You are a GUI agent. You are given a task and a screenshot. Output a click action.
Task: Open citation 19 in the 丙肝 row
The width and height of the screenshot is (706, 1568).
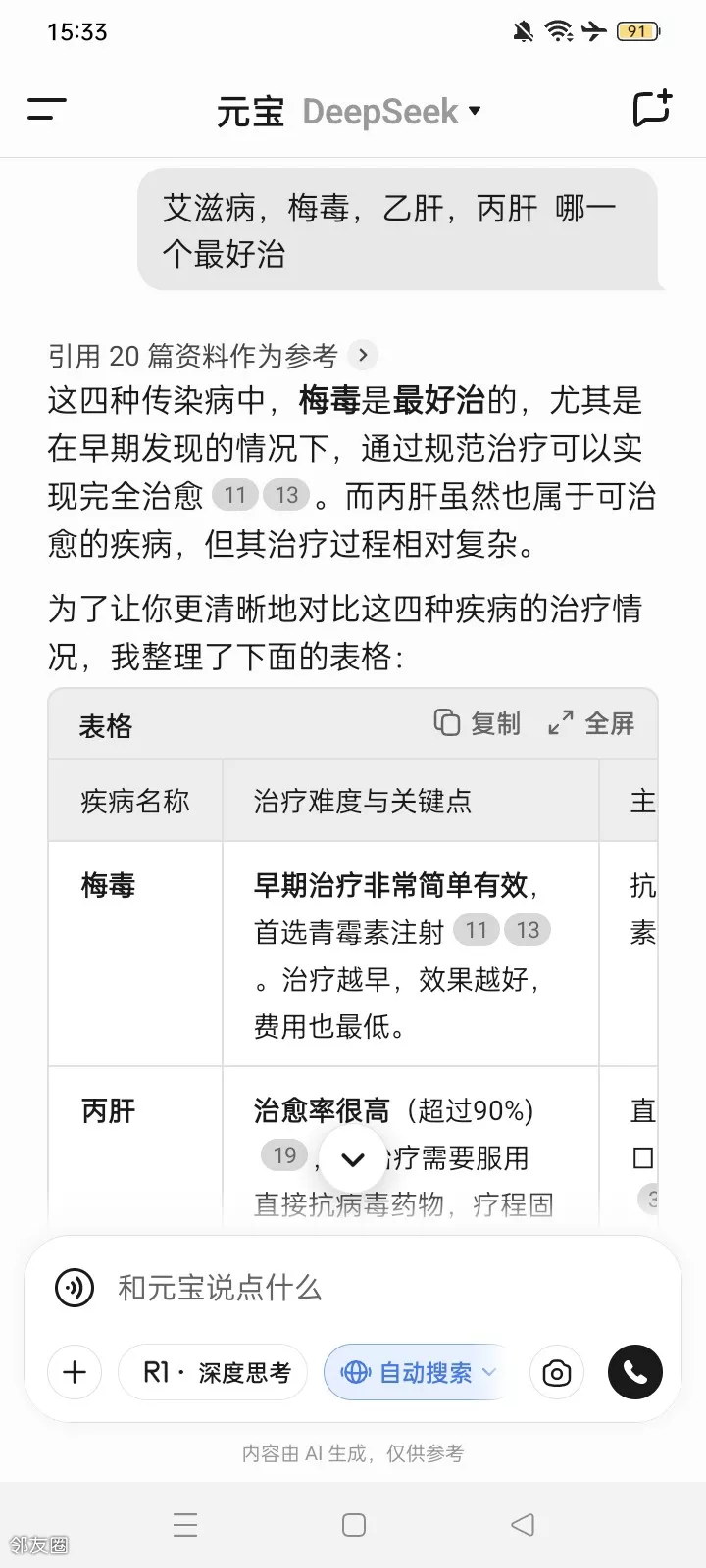pyautogui.click(x=284, y=1155)
